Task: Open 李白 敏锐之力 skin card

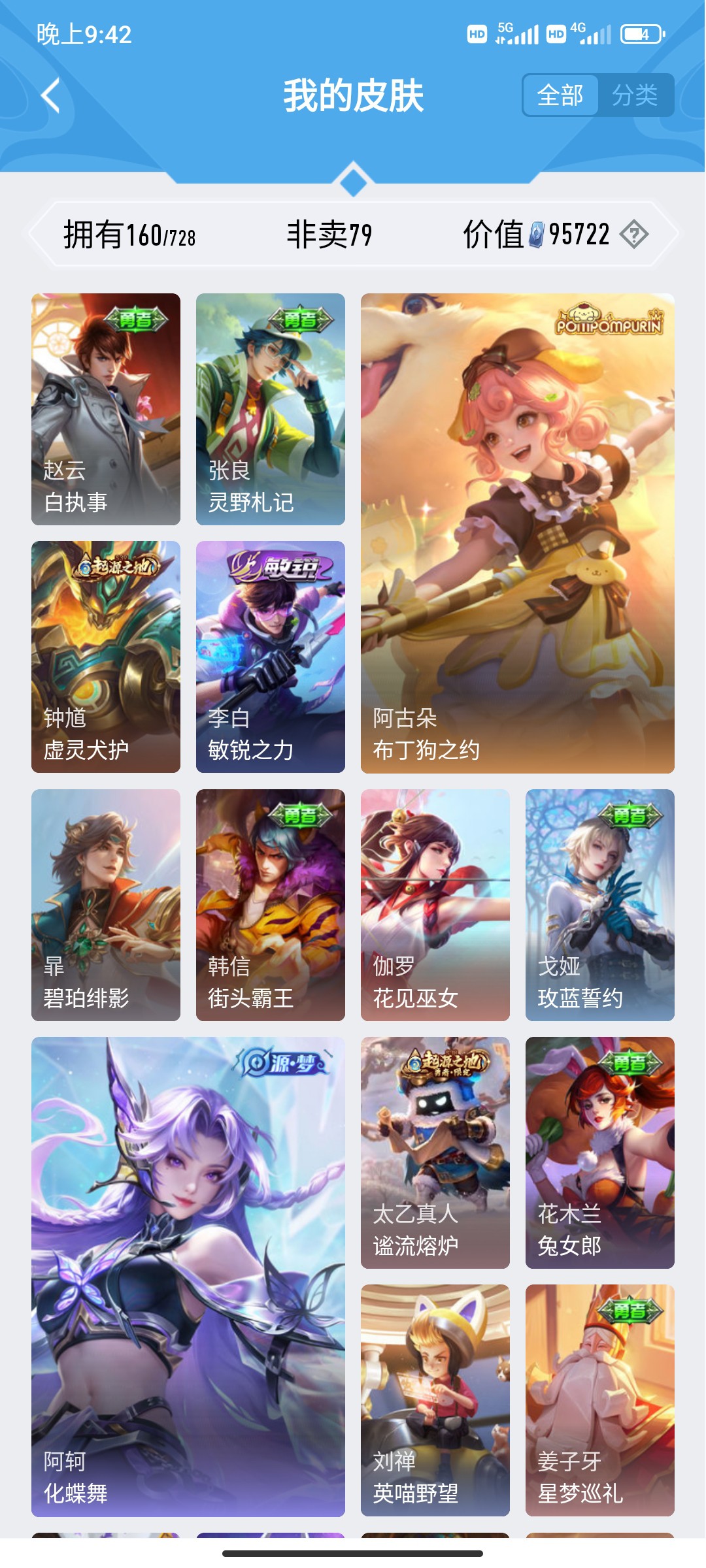Action: pos(271,657)
